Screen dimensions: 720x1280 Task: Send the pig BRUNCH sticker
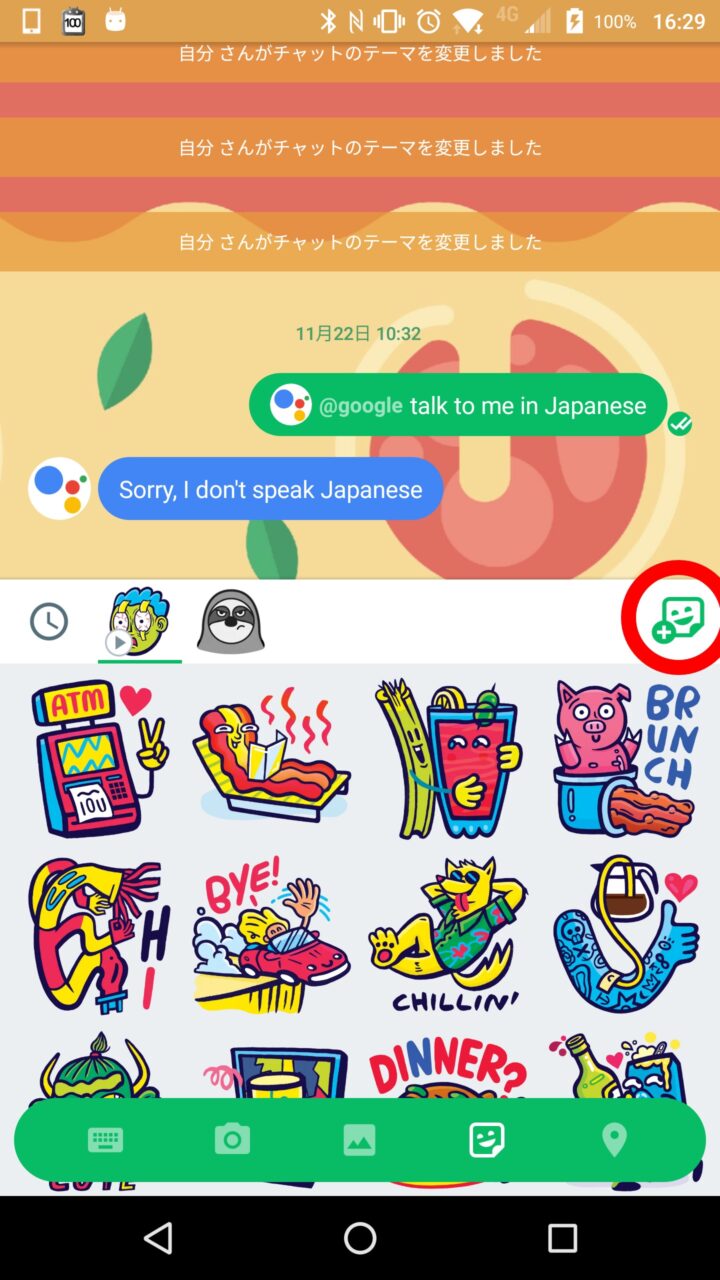point(626,757)
